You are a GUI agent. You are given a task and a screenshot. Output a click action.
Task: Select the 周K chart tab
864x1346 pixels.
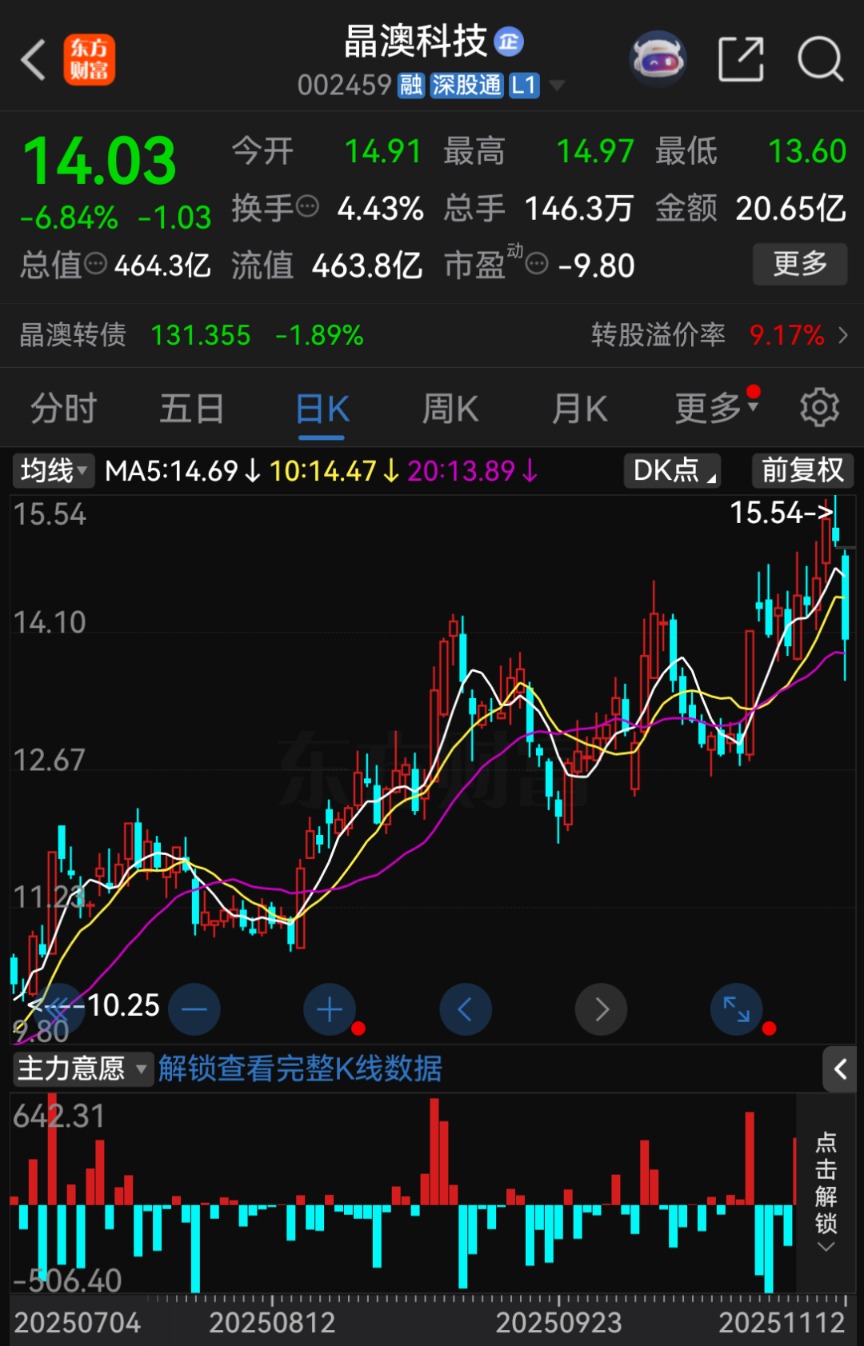click(450, 409)
